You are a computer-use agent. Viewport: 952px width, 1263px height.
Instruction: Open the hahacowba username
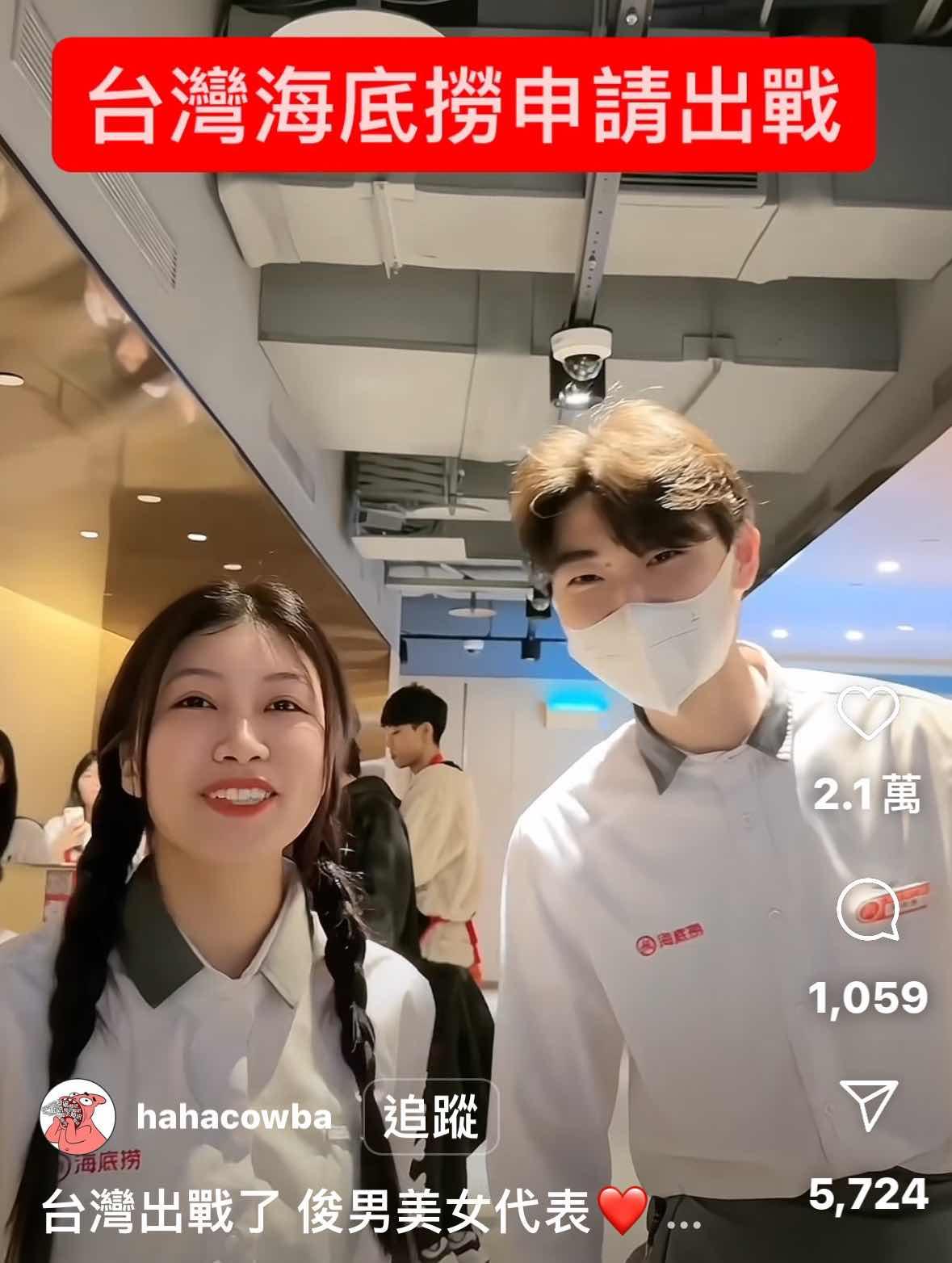click(234, 1118)
